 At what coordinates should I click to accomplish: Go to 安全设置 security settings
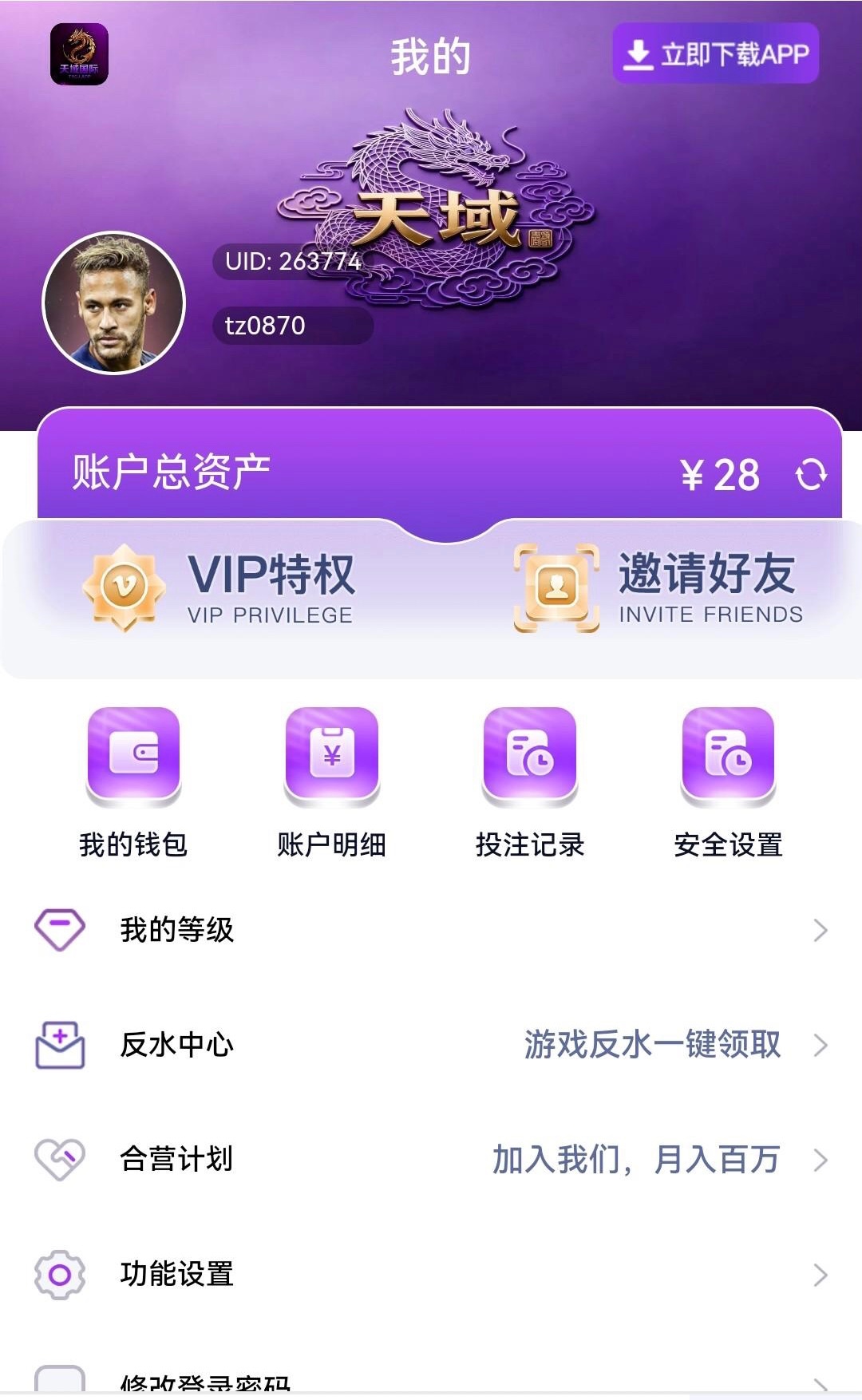click(x=728, y=782)
